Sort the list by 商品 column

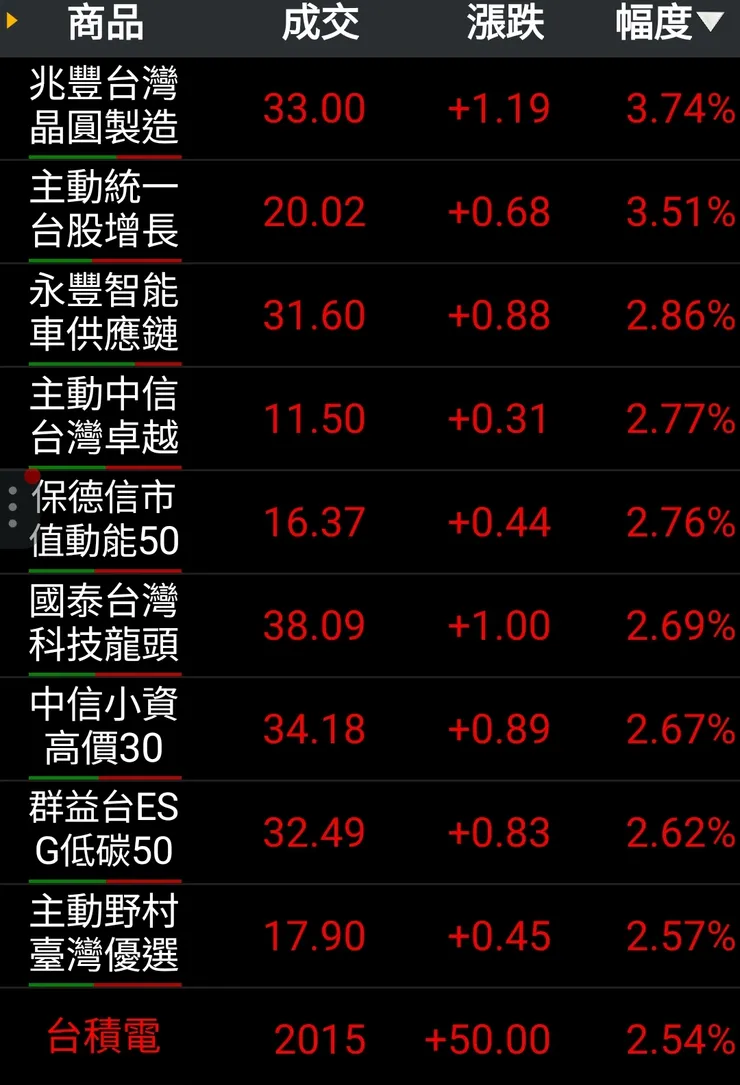[106, 24]
